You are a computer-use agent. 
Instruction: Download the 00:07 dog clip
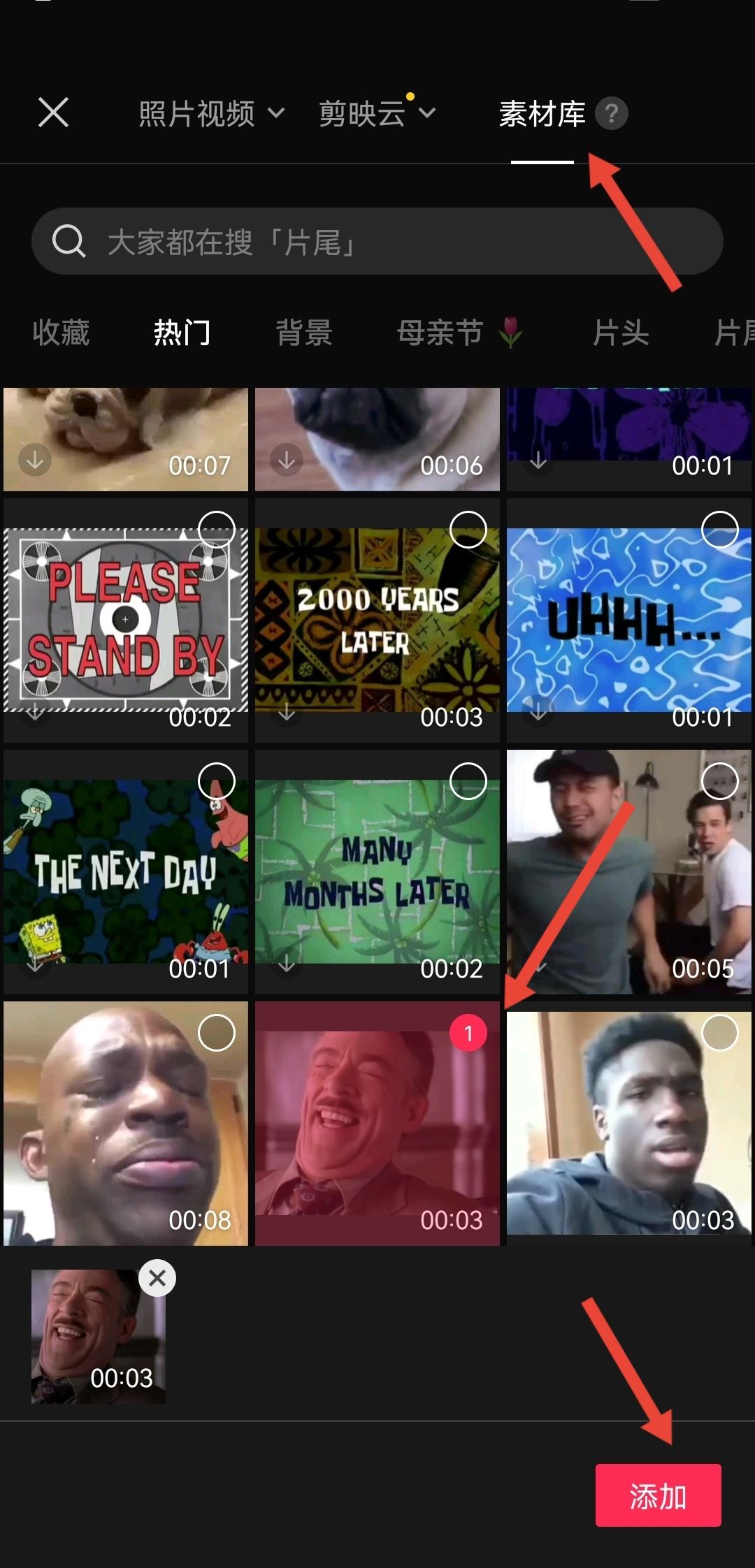pyautogui.click(x=35, y=460)
